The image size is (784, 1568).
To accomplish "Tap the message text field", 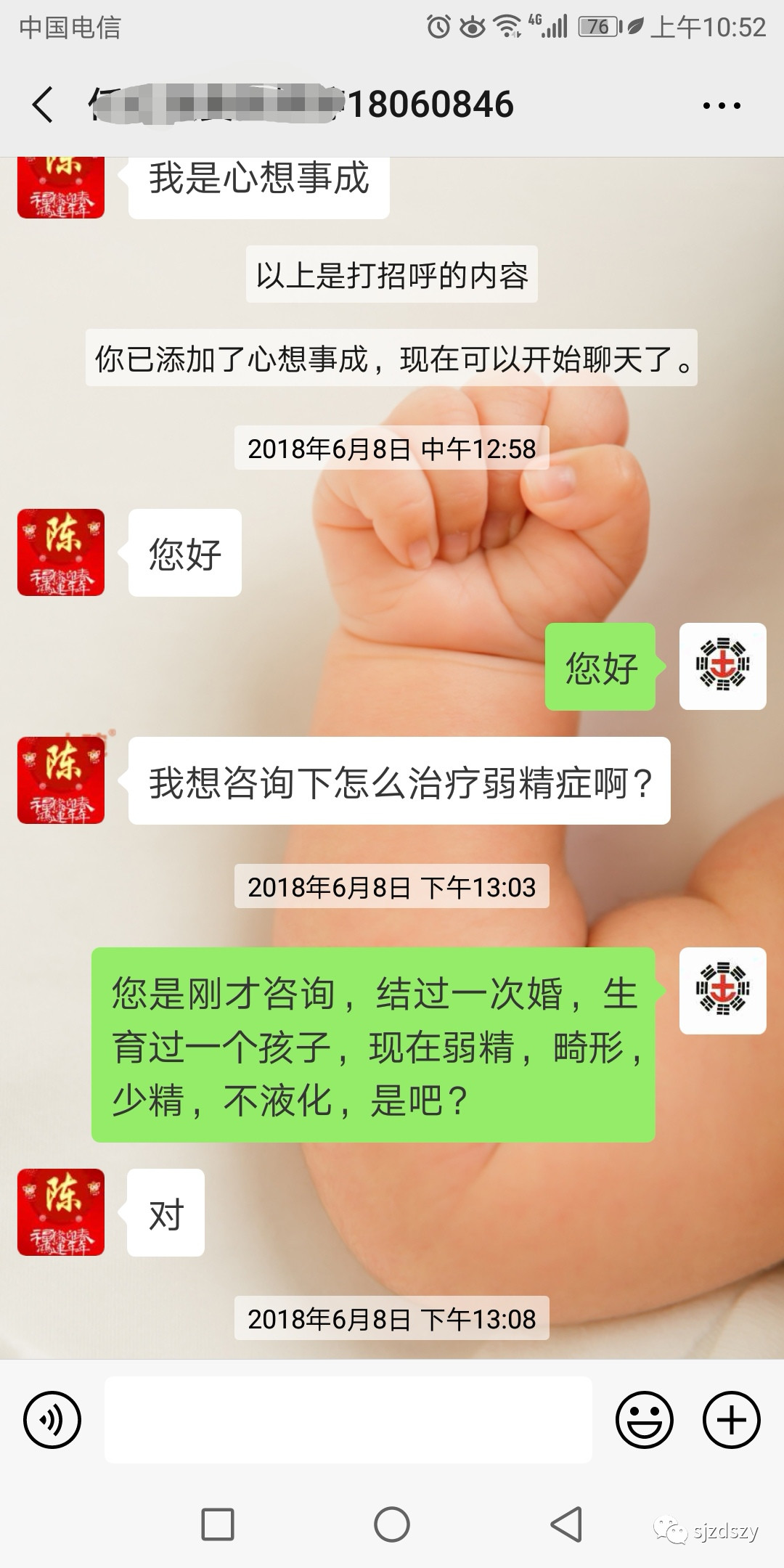I will pyautogui.click(x=348, y=1420).
